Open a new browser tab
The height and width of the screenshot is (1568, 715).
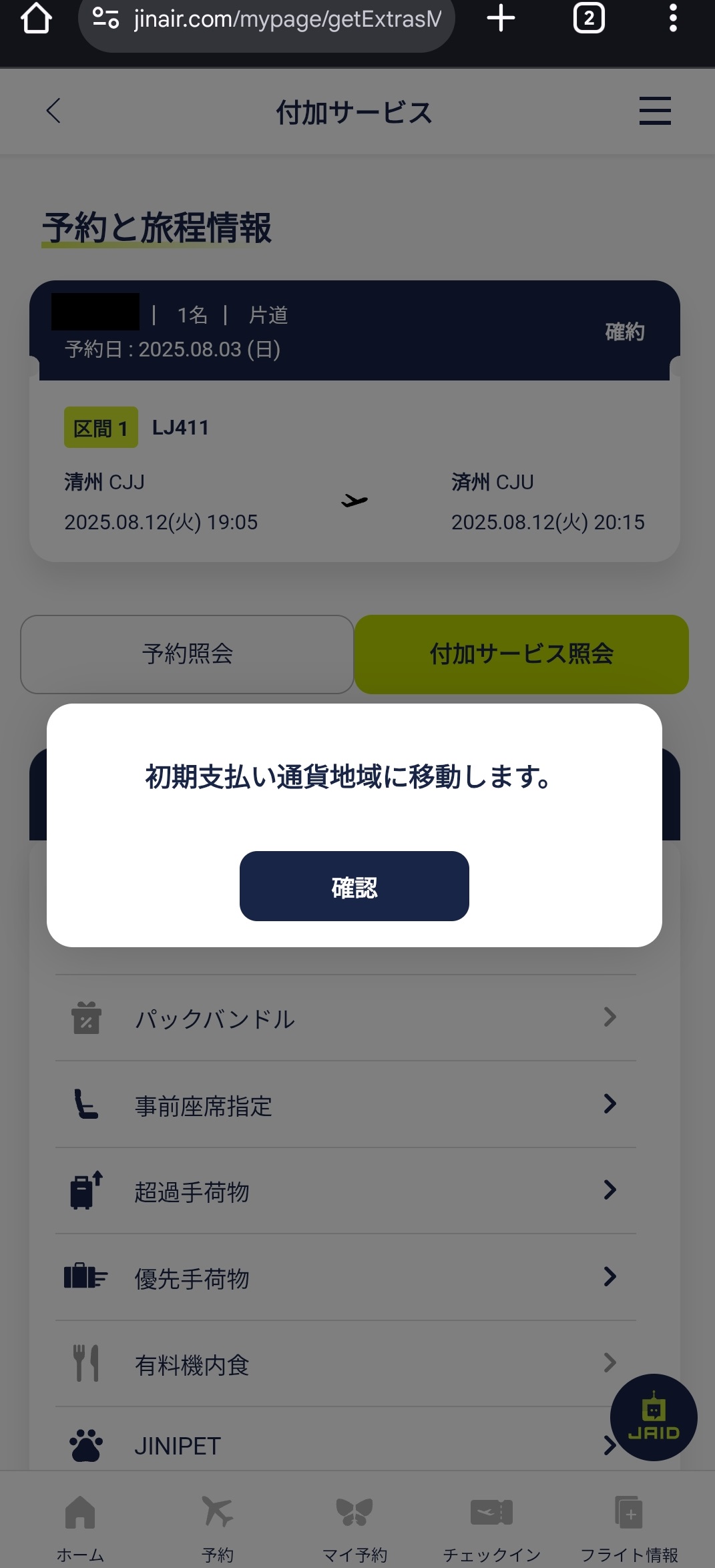501,18
